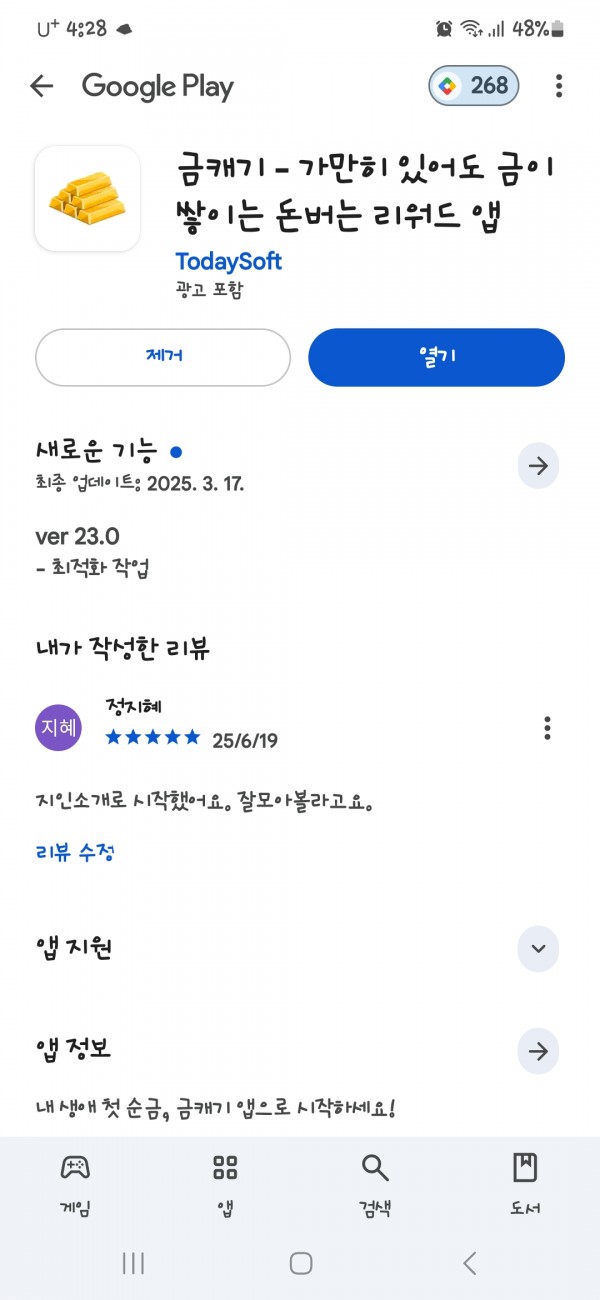The image size is (600, 1300).
Task: Open the TodaySoft developer page
Action: (228, 261)
